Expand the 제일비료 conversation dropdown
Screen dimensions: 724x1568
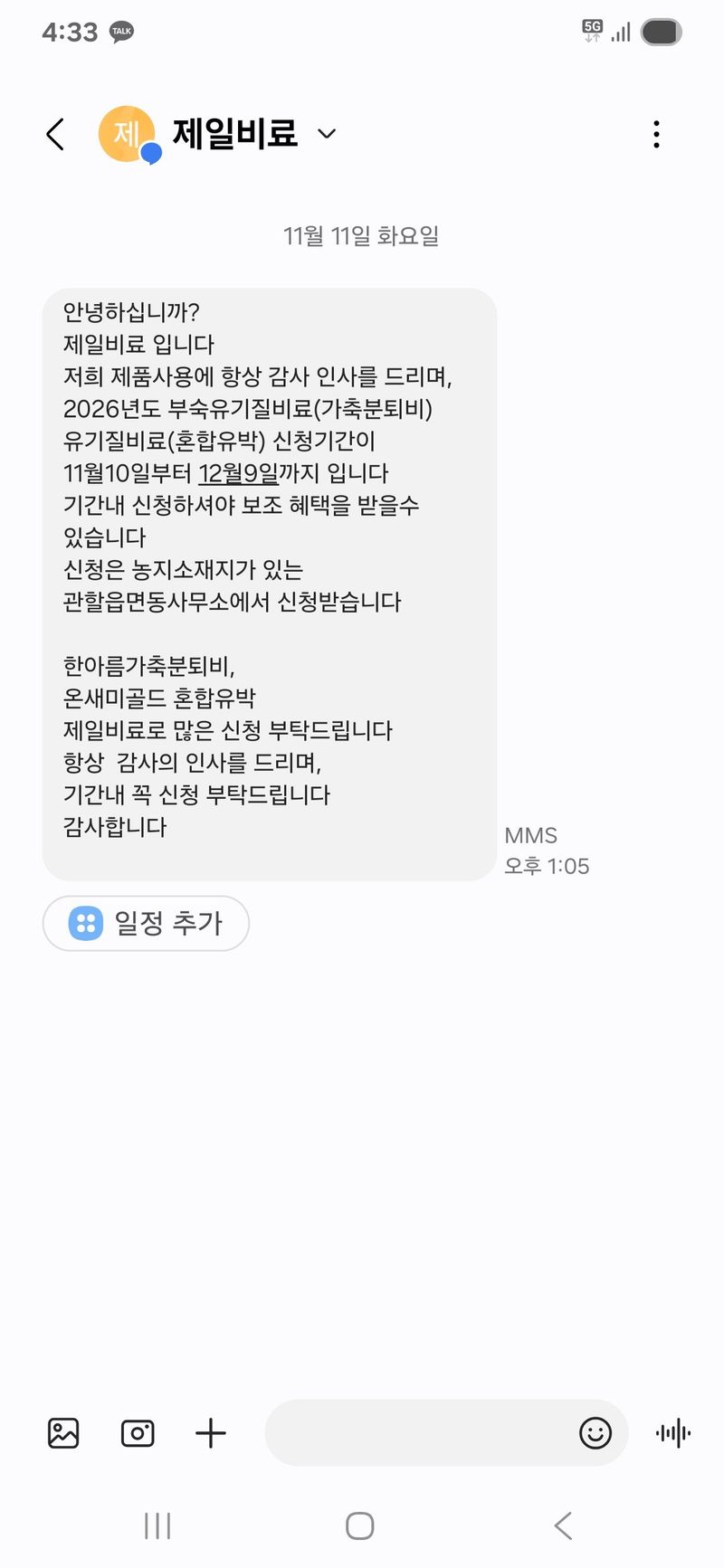point(327,135)
